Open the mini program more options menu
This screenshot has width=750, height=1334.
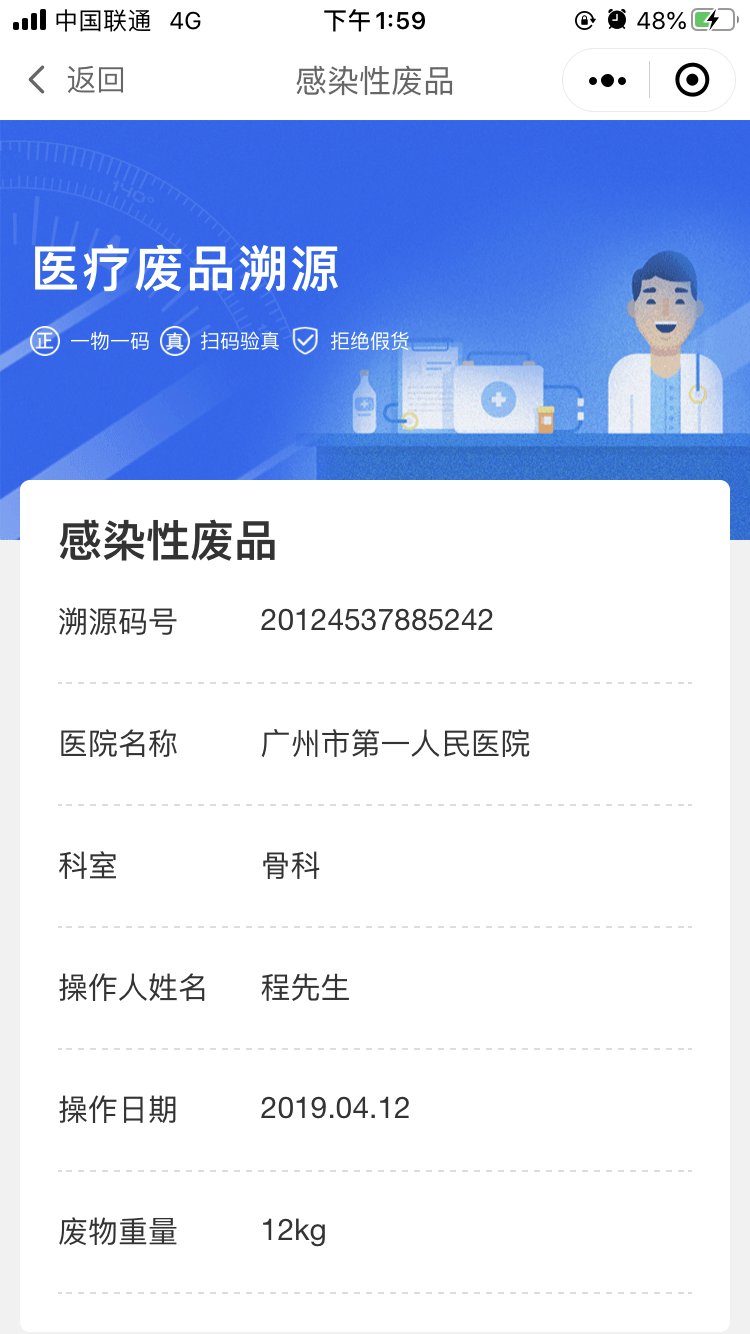pos(607,80)
